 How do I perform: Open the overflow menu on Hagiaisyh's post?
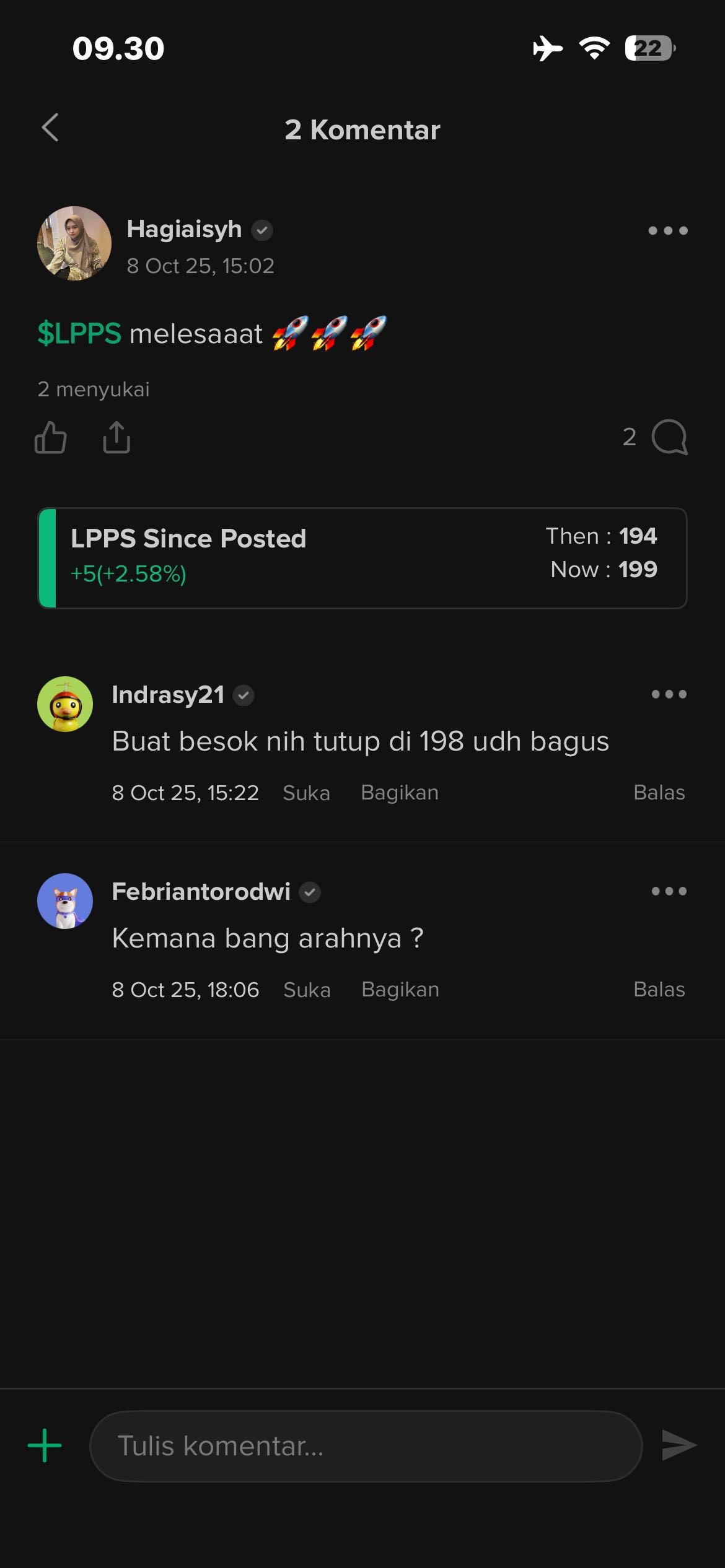pos(667,231)
